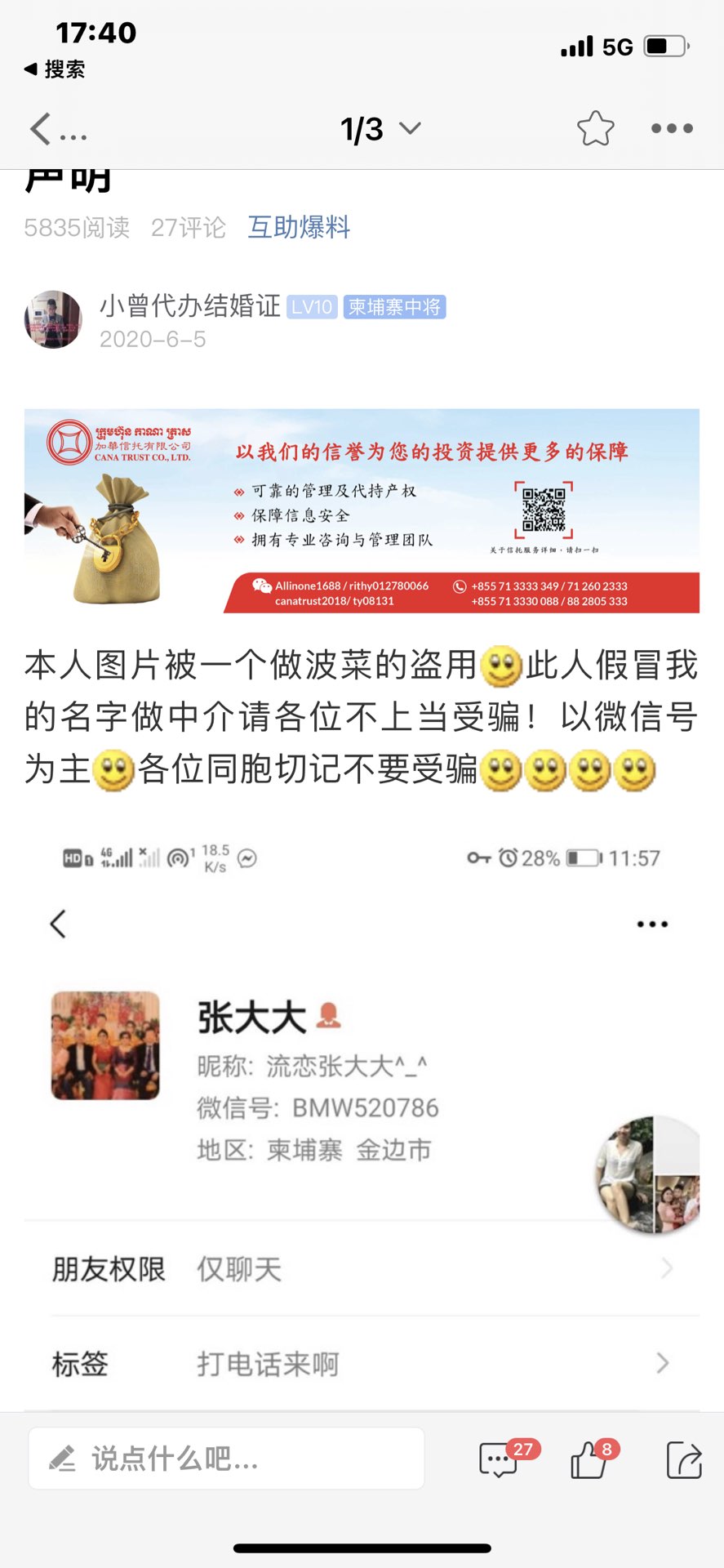724x1568 pixels.
Task: Open the 1/3 page dropdown
Action: click(380, 129)
